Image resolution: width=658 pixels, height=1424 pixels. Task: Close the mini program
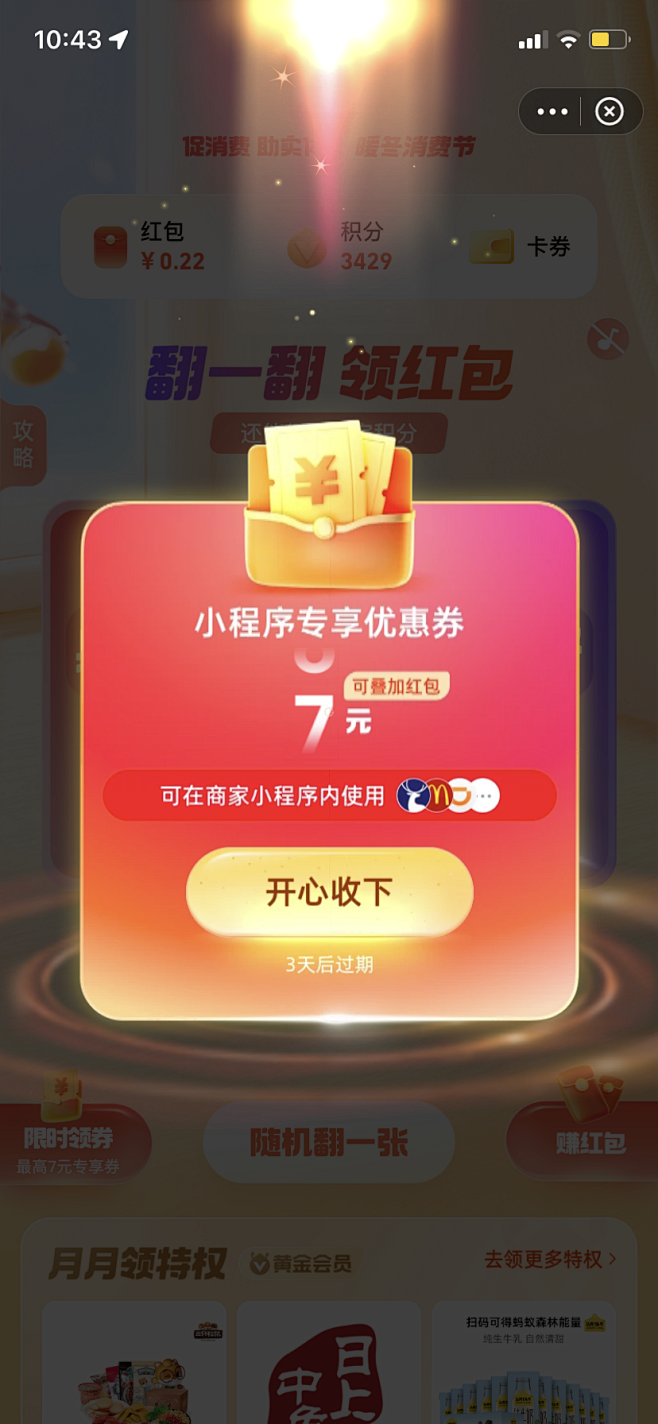click(609, 112)
